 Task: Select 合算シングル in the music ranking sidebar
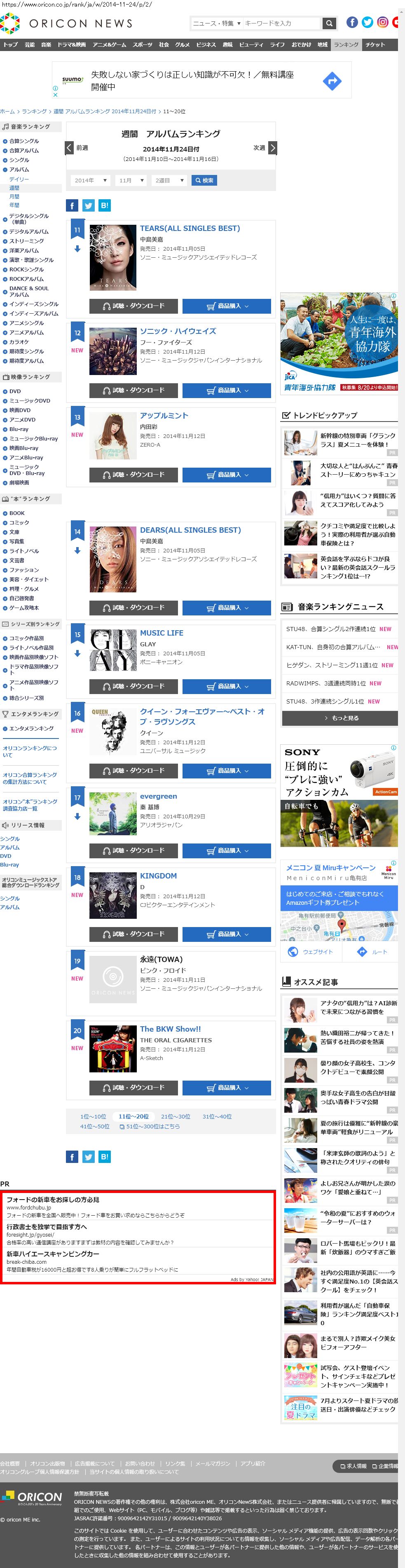coord(24,141)
